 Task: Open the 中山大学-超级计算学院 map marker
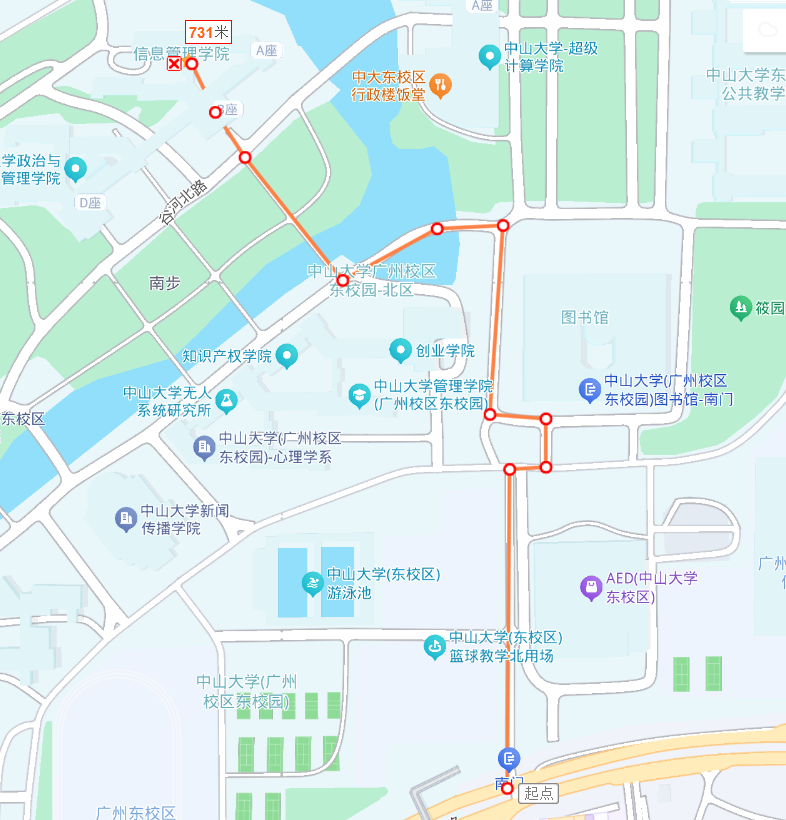pos(489,54)
